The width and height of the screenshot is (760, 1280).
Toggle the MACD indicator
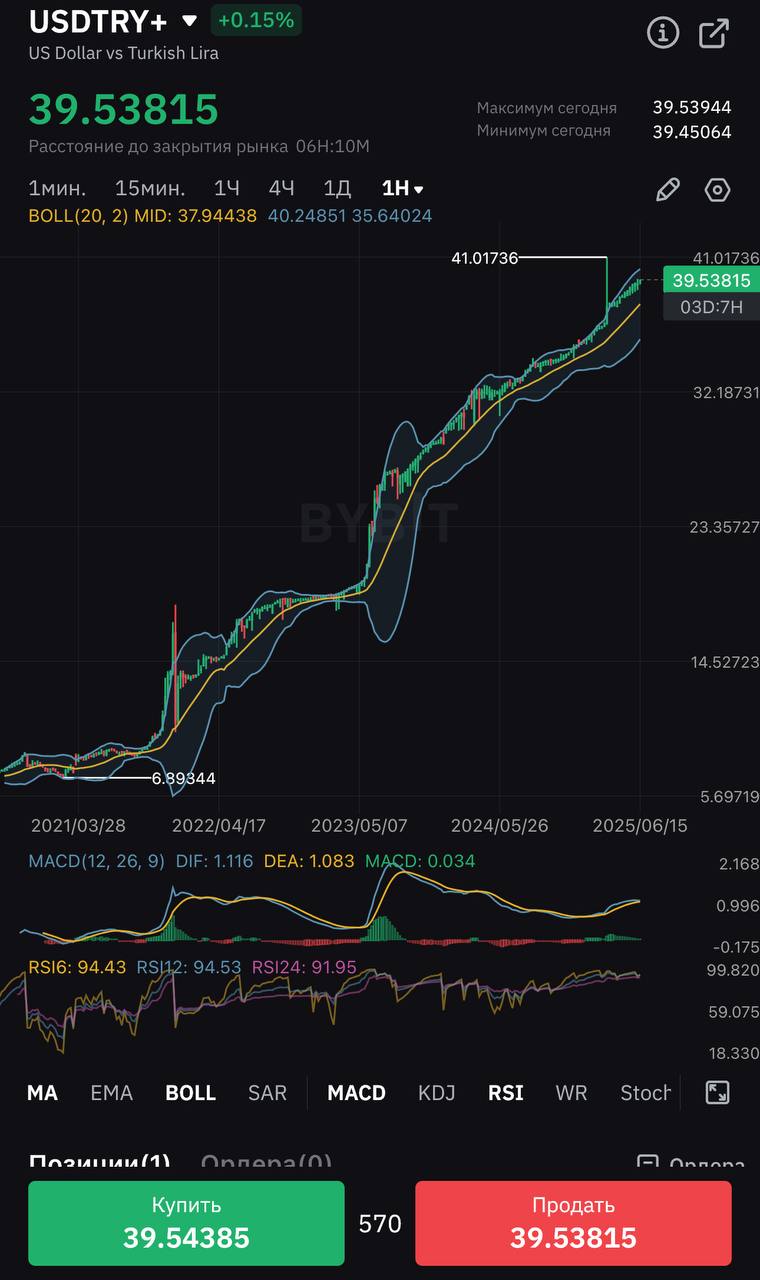[356, 1093]
